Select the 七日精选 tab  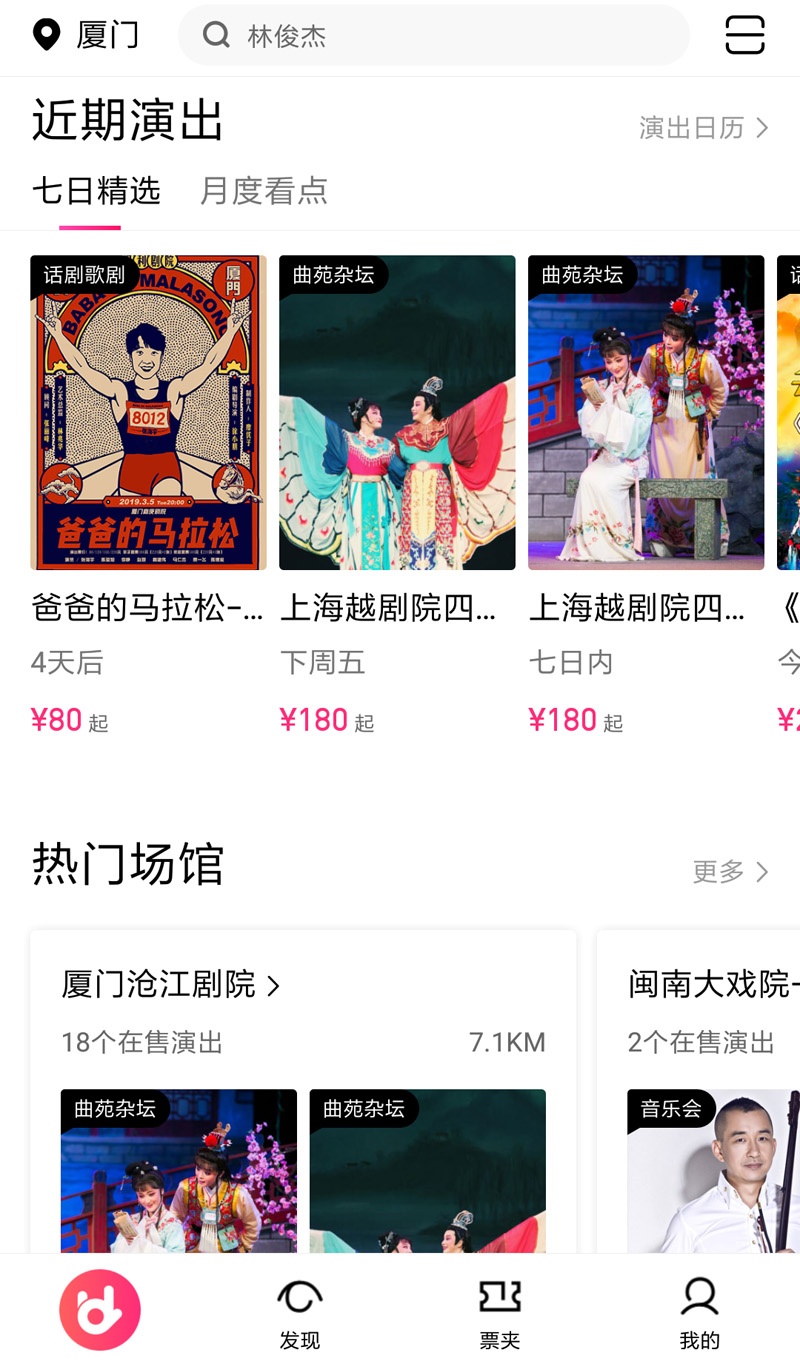96,190
